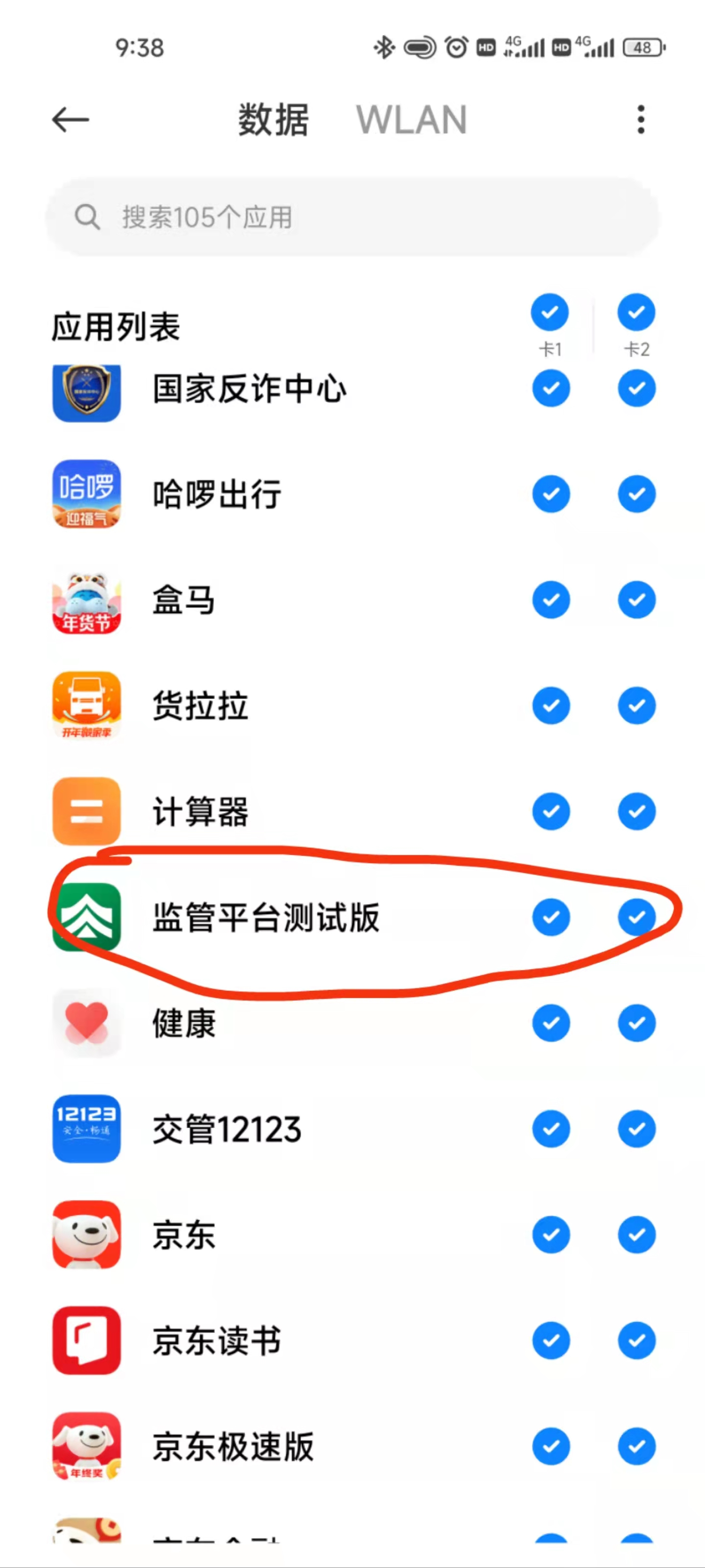The width and height of the screenshot is (705, 1568).
Task: Uncheck 卡2 data for 监管平台测试版
Action: point(636,917)
